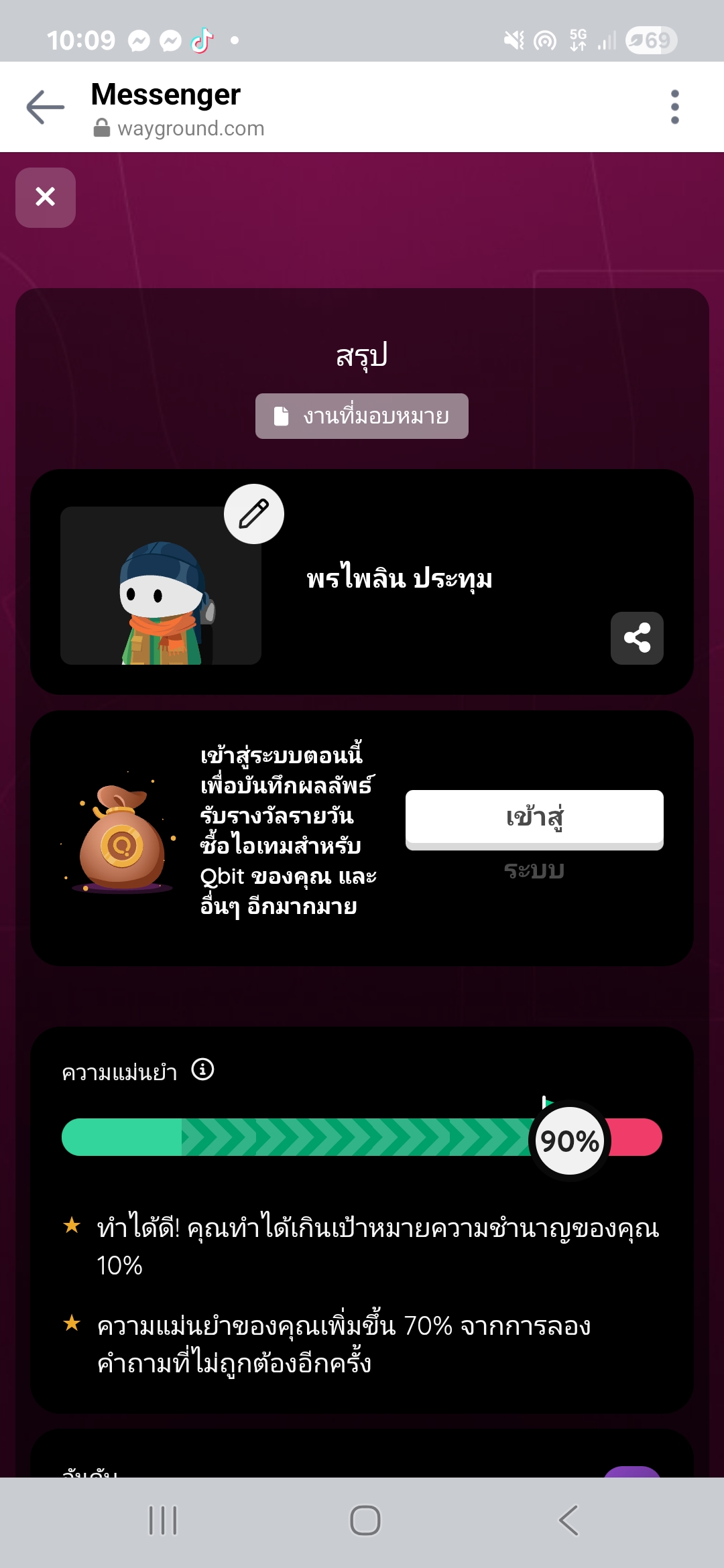Go to the phone's home screen
The width and height of the screenshot is (724, 1568).
point(365,1520)
